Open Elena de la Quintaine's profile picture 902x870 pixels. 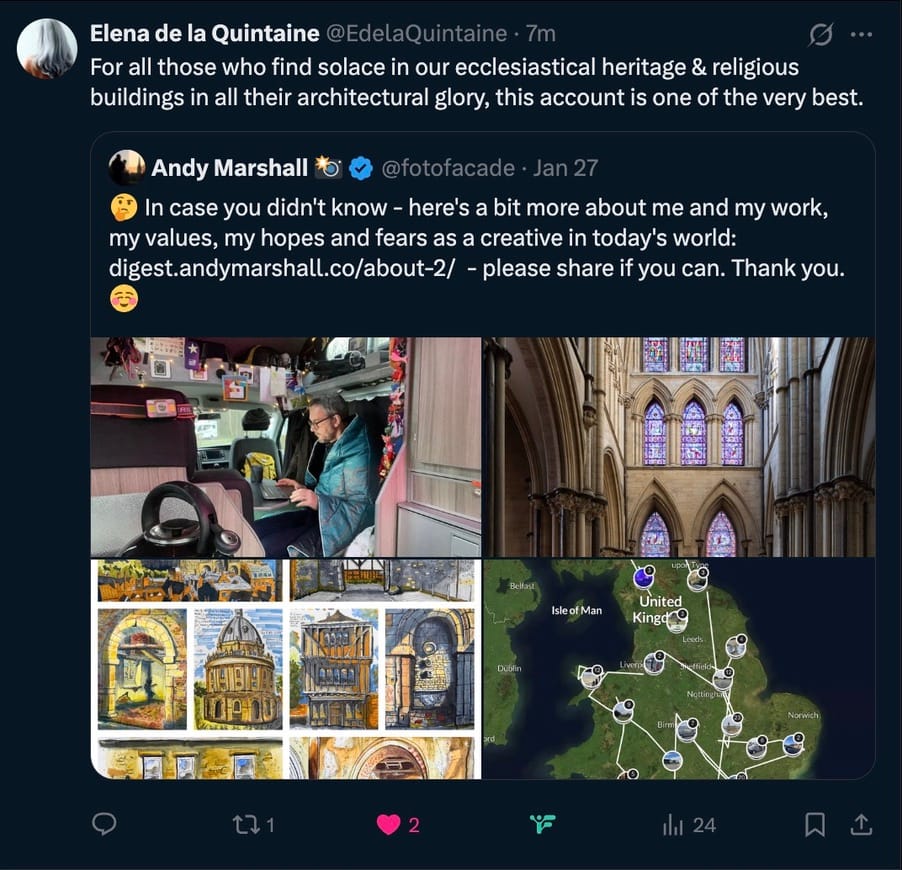(47, 48)
